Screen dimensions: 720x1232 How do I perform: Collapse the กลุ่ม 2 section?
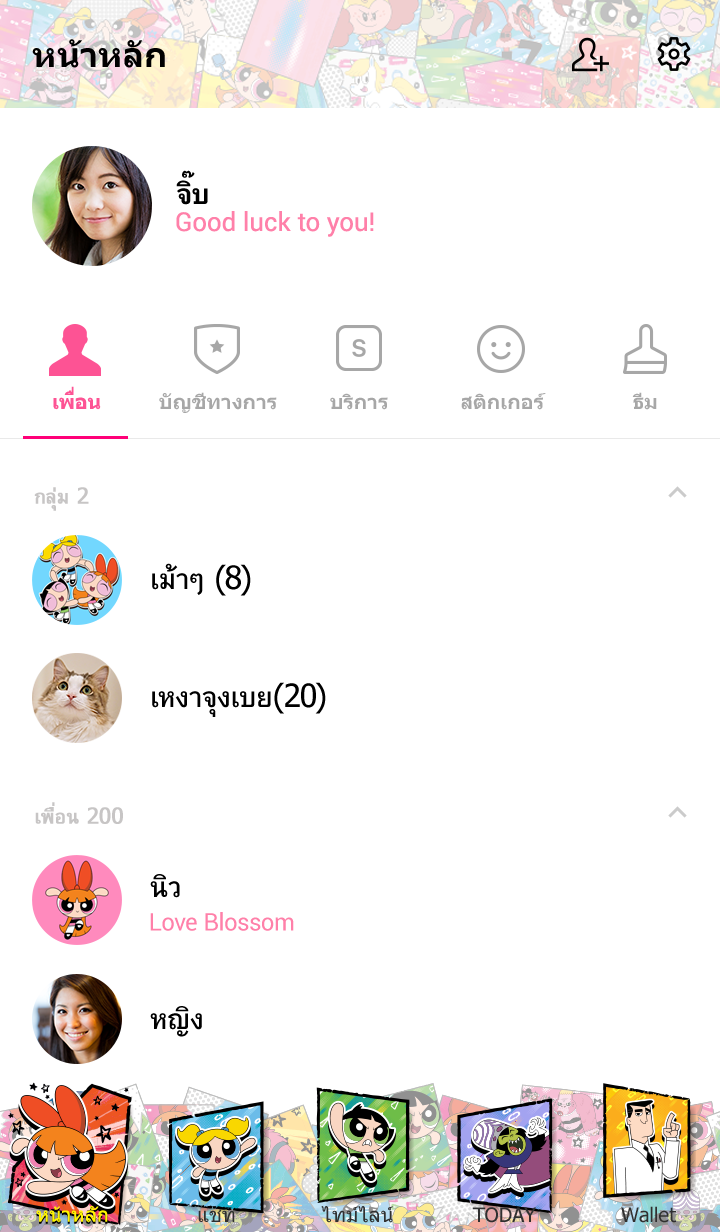tap(677, 493)
